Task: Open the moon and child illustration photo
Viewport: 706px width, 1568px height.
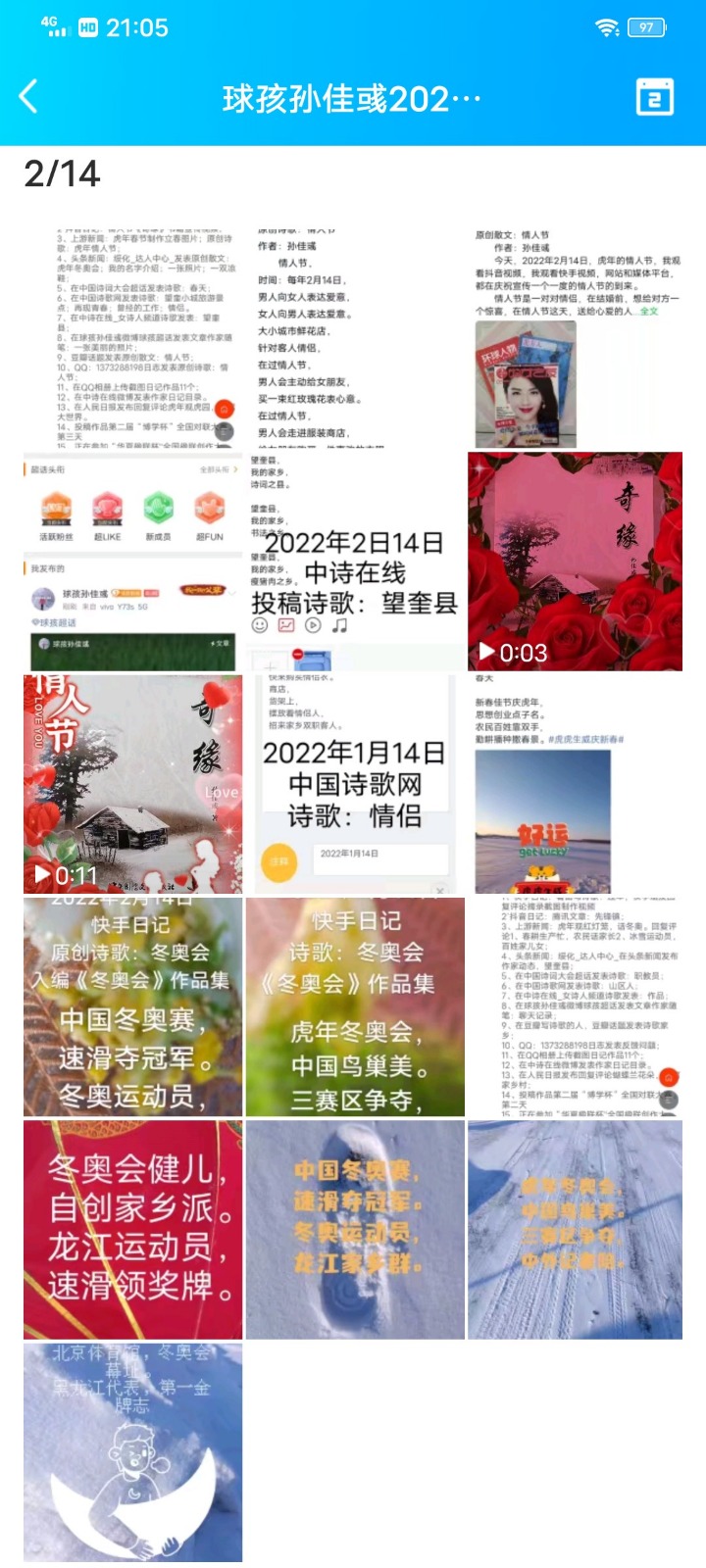Action: pyautogui.click(x=132, y=1452)
